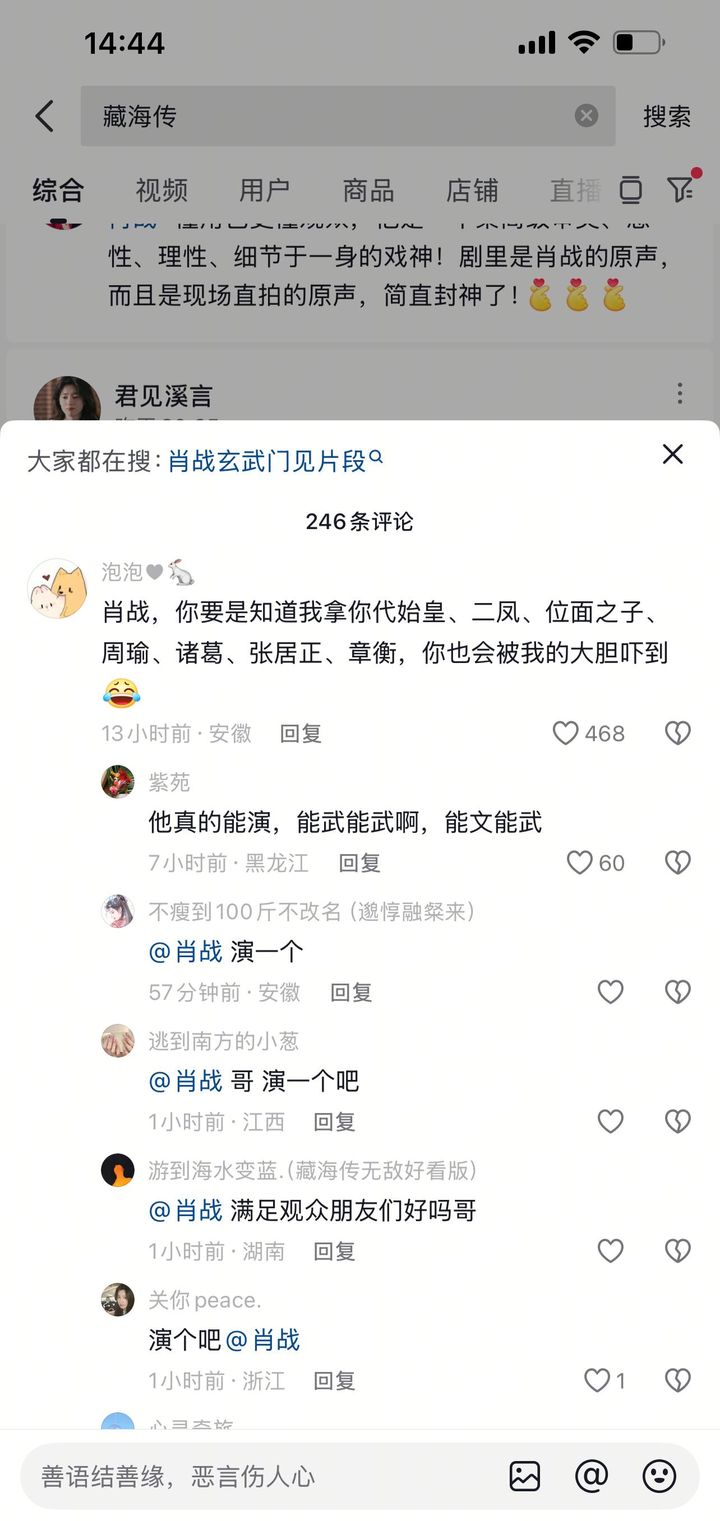Open trending search 肖战玄武门见片段
This screenshot has height=1521, width=720.
coord(275,460)
